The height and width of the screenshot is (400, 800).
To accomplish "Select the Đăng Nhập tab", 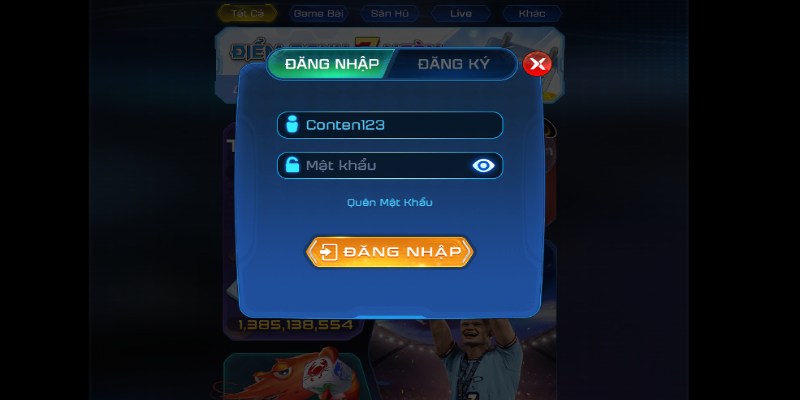I will tap(331, 63).
